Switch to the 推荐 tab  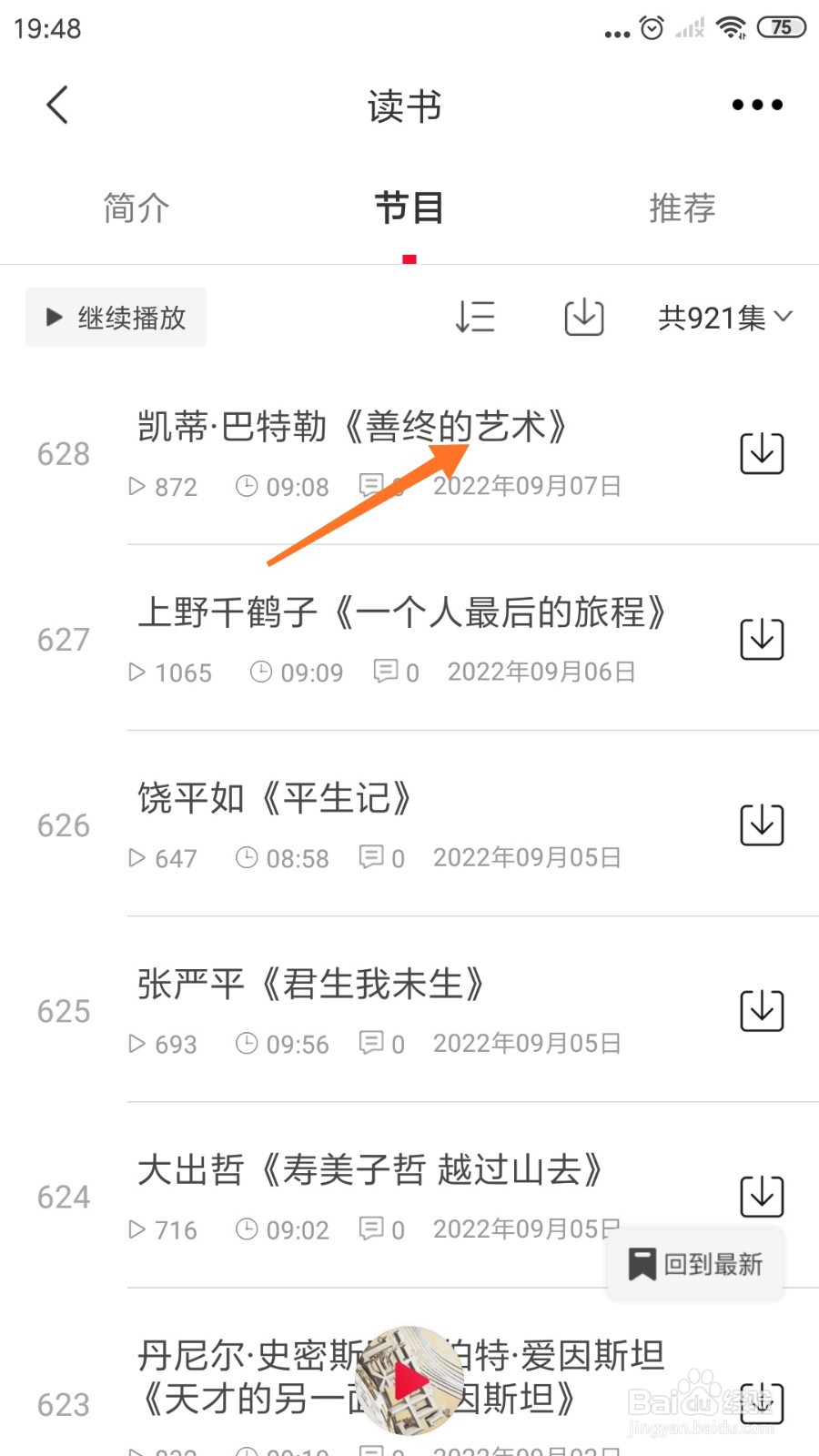pyautogui.click(x=682, y=207)
